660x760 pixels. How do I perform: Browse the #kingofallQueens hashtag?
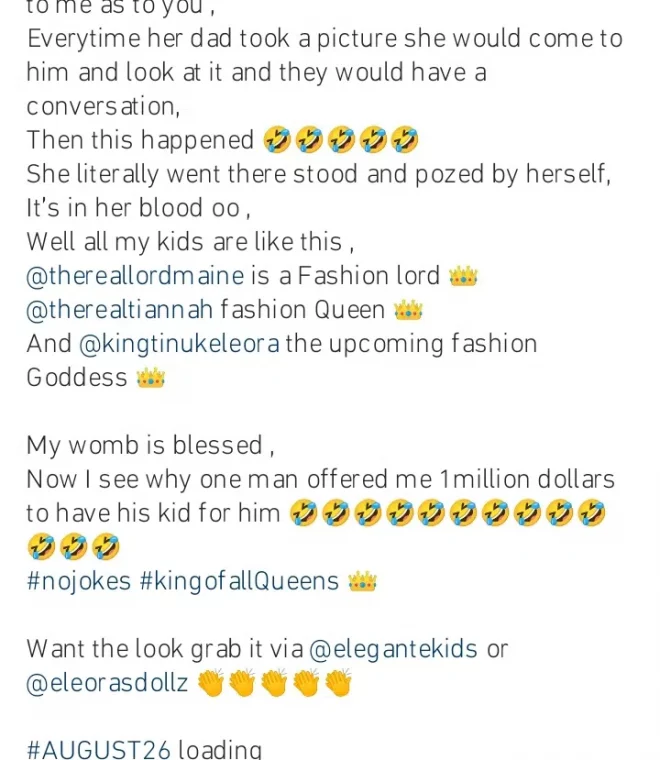click(239, 582)
